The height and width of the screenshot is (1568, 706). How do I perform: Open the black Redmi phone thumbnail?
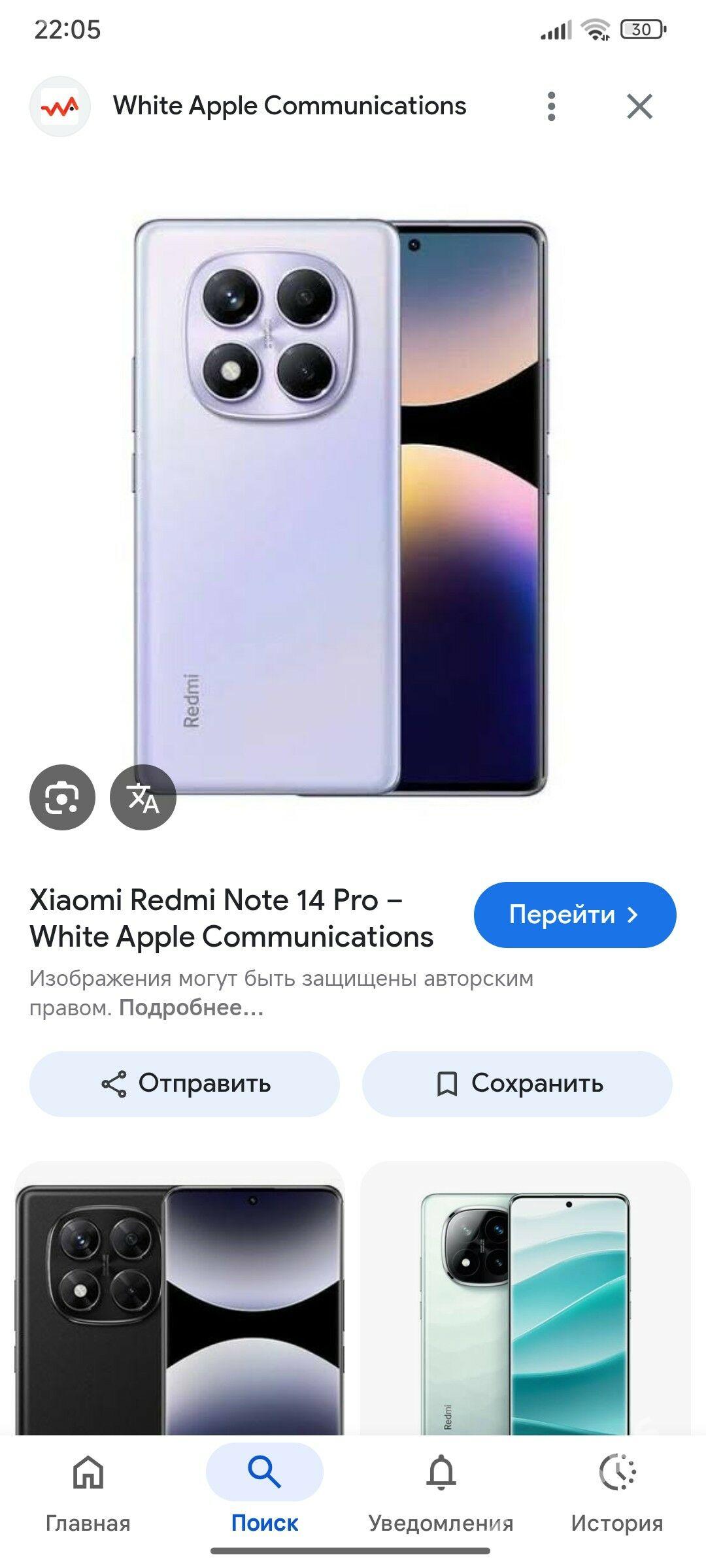click(179, 1307)
